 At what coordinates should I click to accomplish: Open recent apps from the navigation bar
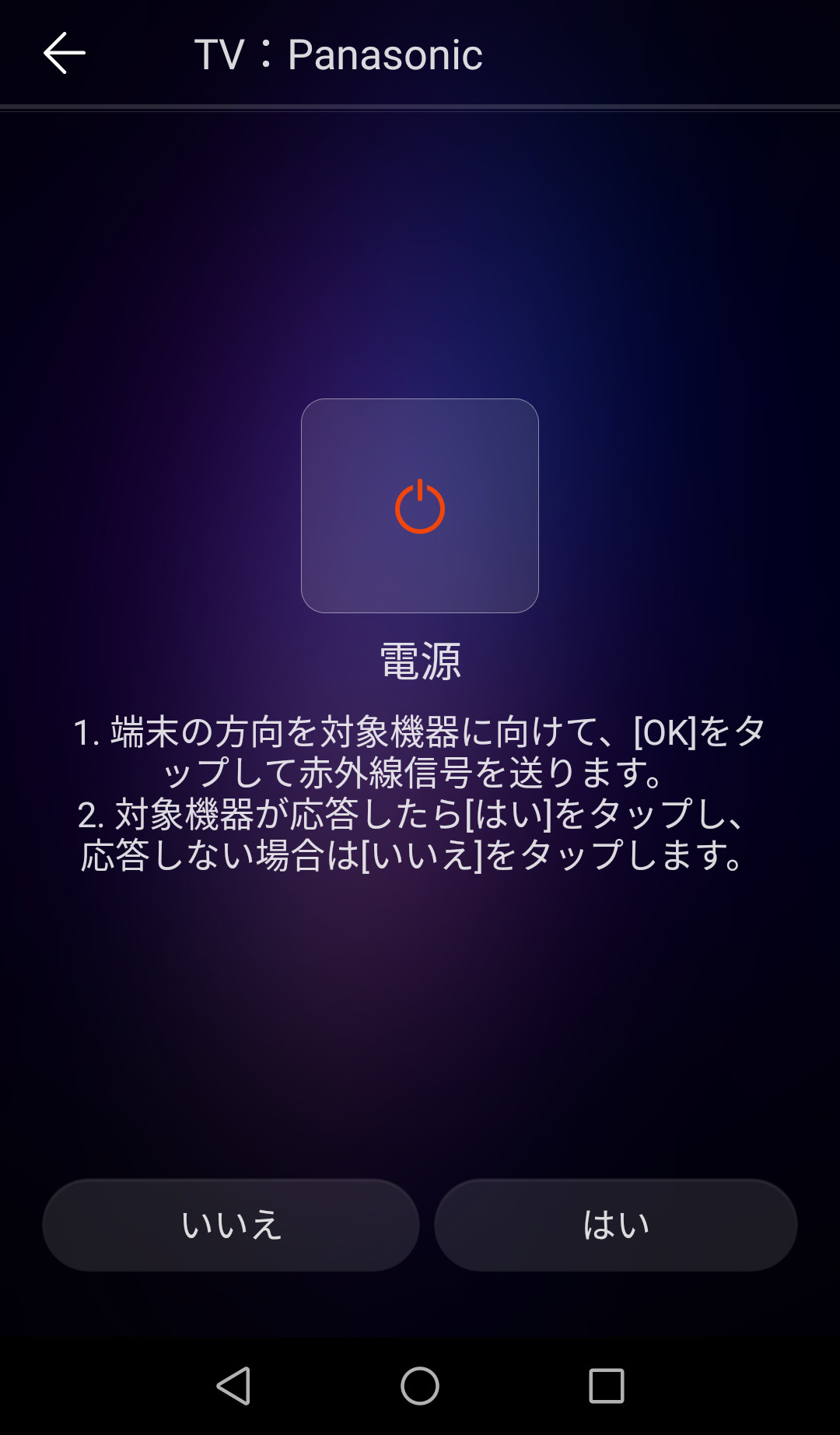point(607,1386)
